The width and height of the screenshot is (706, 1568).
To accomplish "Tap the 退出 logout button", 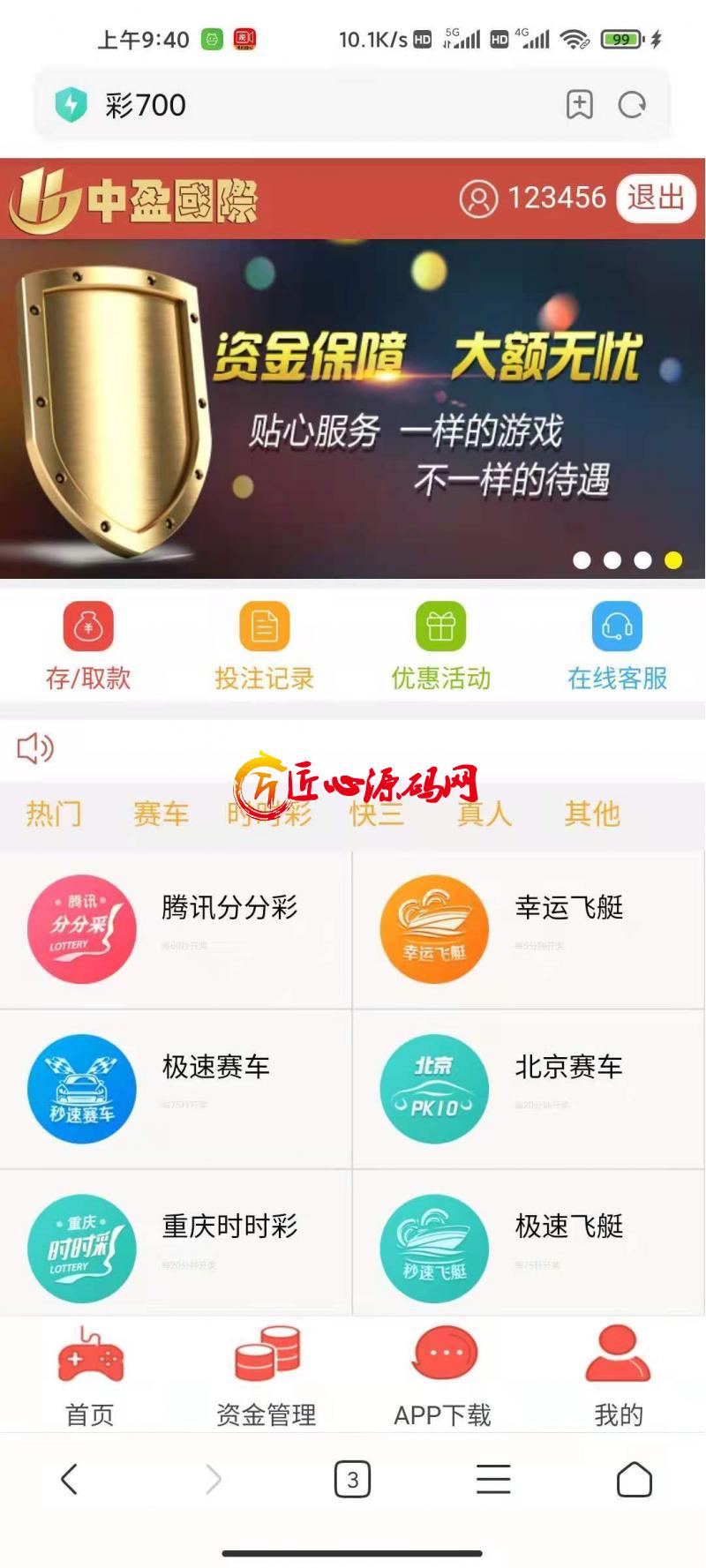I will [655, 198].
